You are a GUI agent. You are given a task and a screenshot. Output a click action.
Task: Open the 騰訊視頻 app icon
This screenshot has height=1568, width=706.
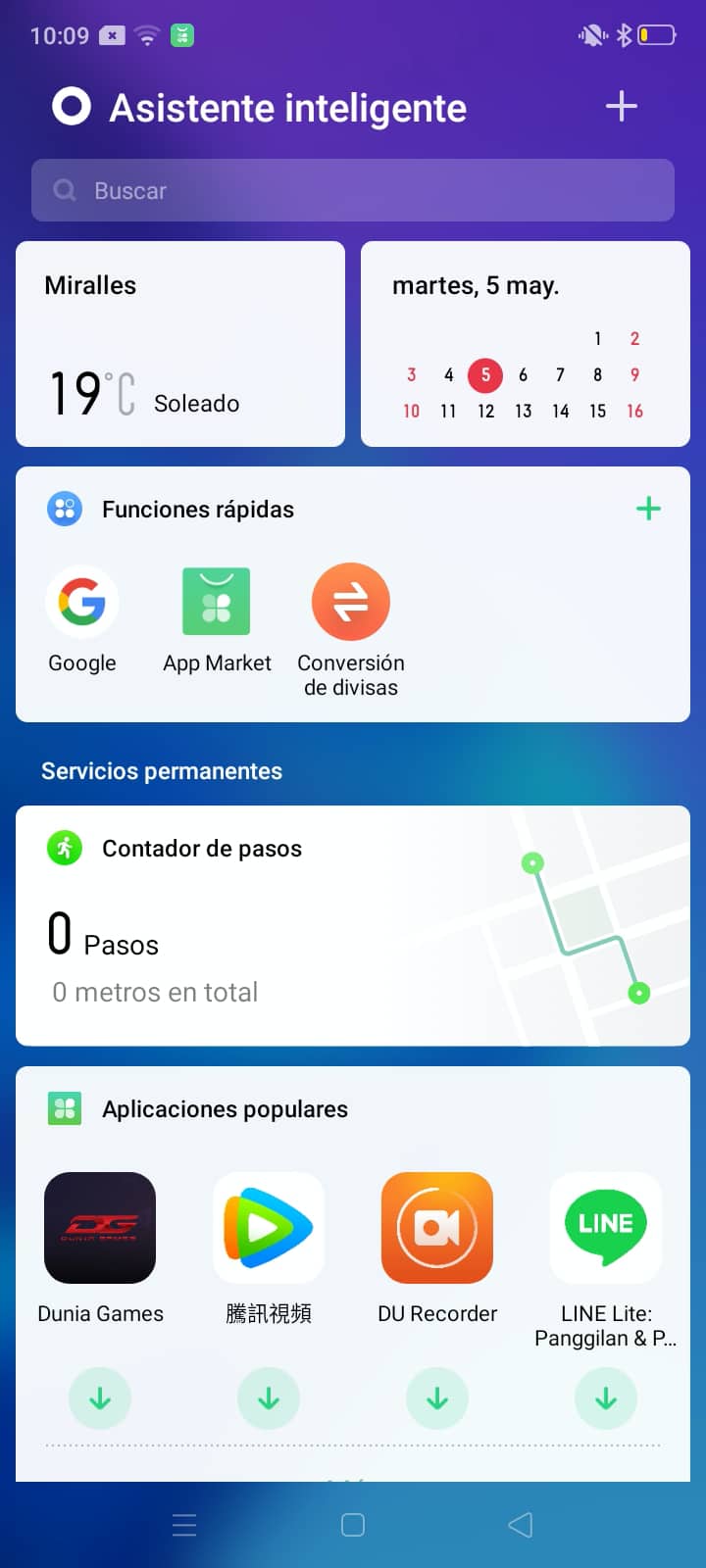pyautogui.click(x=269, y=1228)
